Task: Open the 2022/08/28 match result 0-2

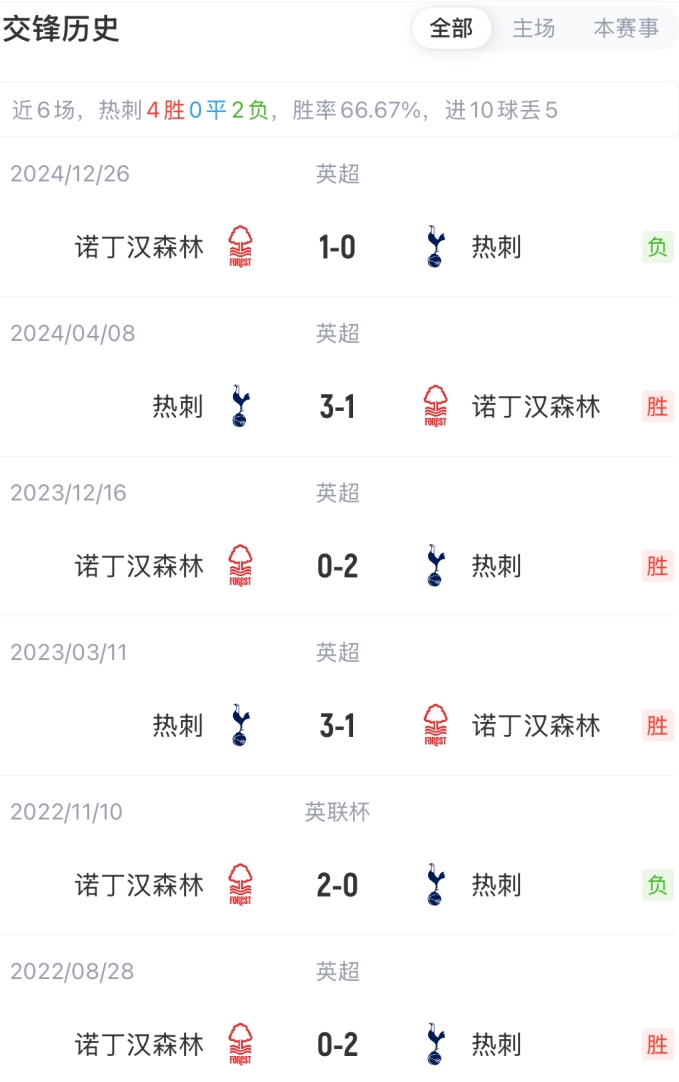Action: coord(337,1045)
